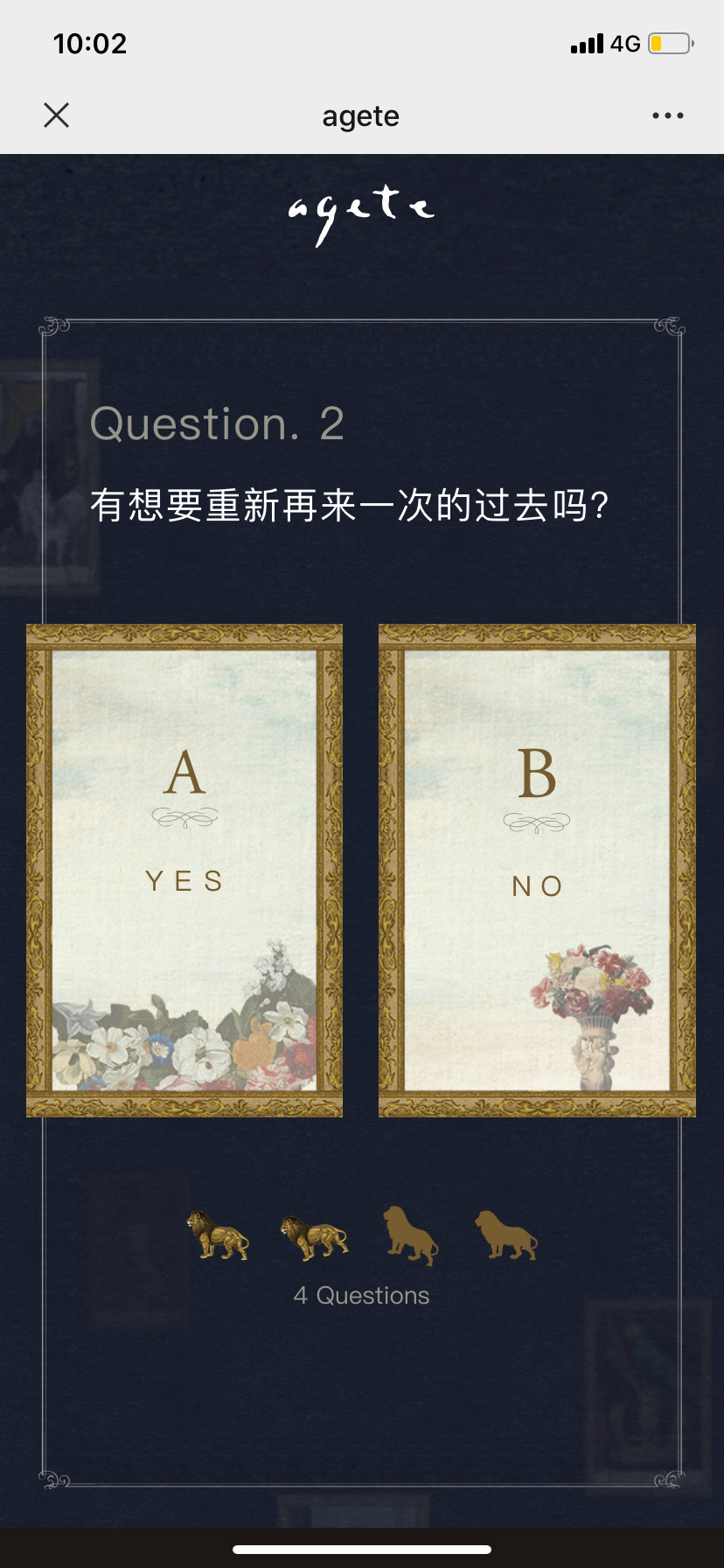Choose card A with answer YES
724x1568 pixels.
(184, 871)
